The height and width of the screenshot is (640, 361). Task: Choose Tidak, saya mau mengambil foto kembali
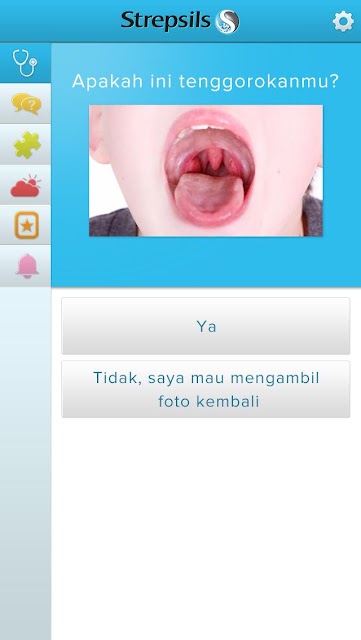pyautogui.click(x=206, y=389)
